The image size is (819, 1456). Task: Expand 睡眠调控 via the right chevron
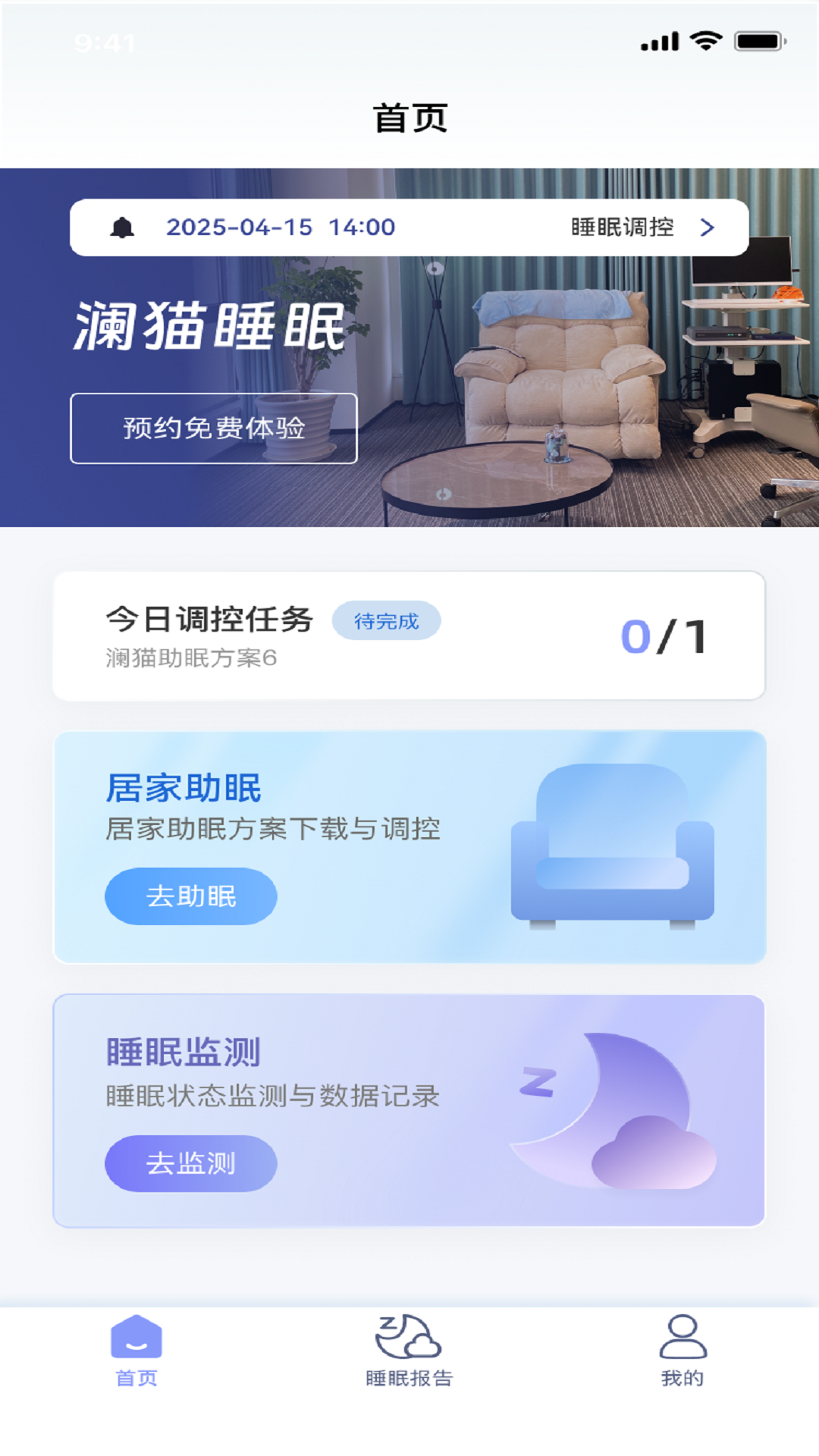tap(707, 227)
